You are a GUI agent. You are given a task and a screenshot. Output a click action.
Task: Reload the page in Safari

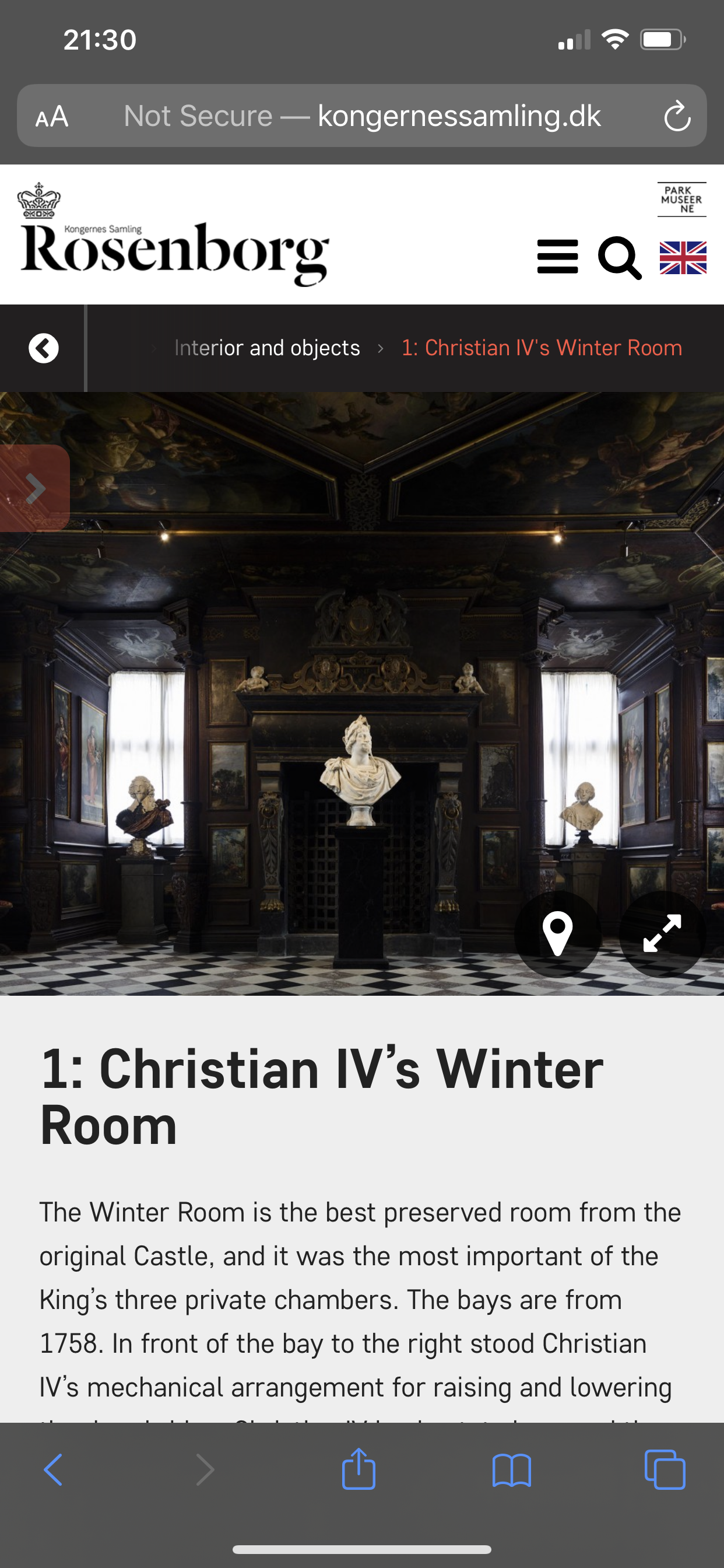677,116
